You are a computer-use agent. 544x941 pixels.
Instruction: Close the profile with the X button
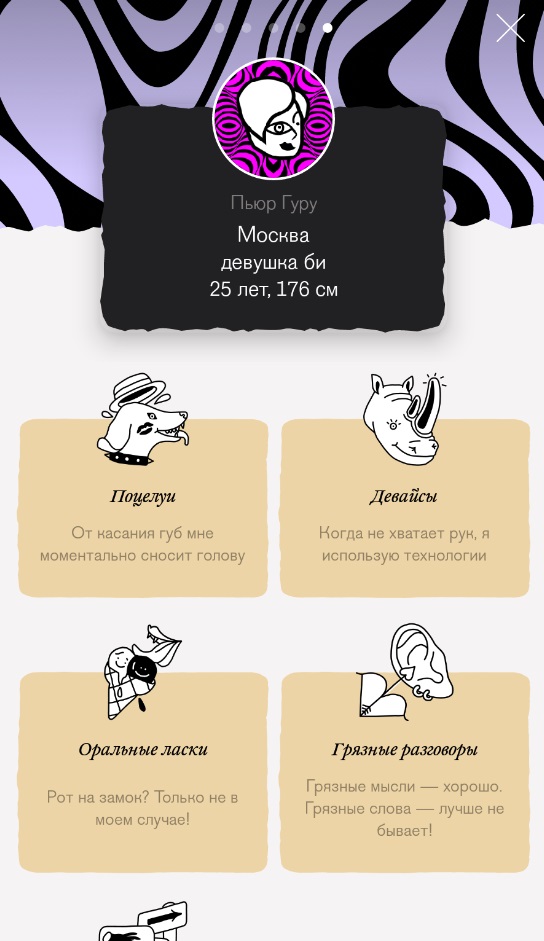pyautogui.click(x=510, y=28)
